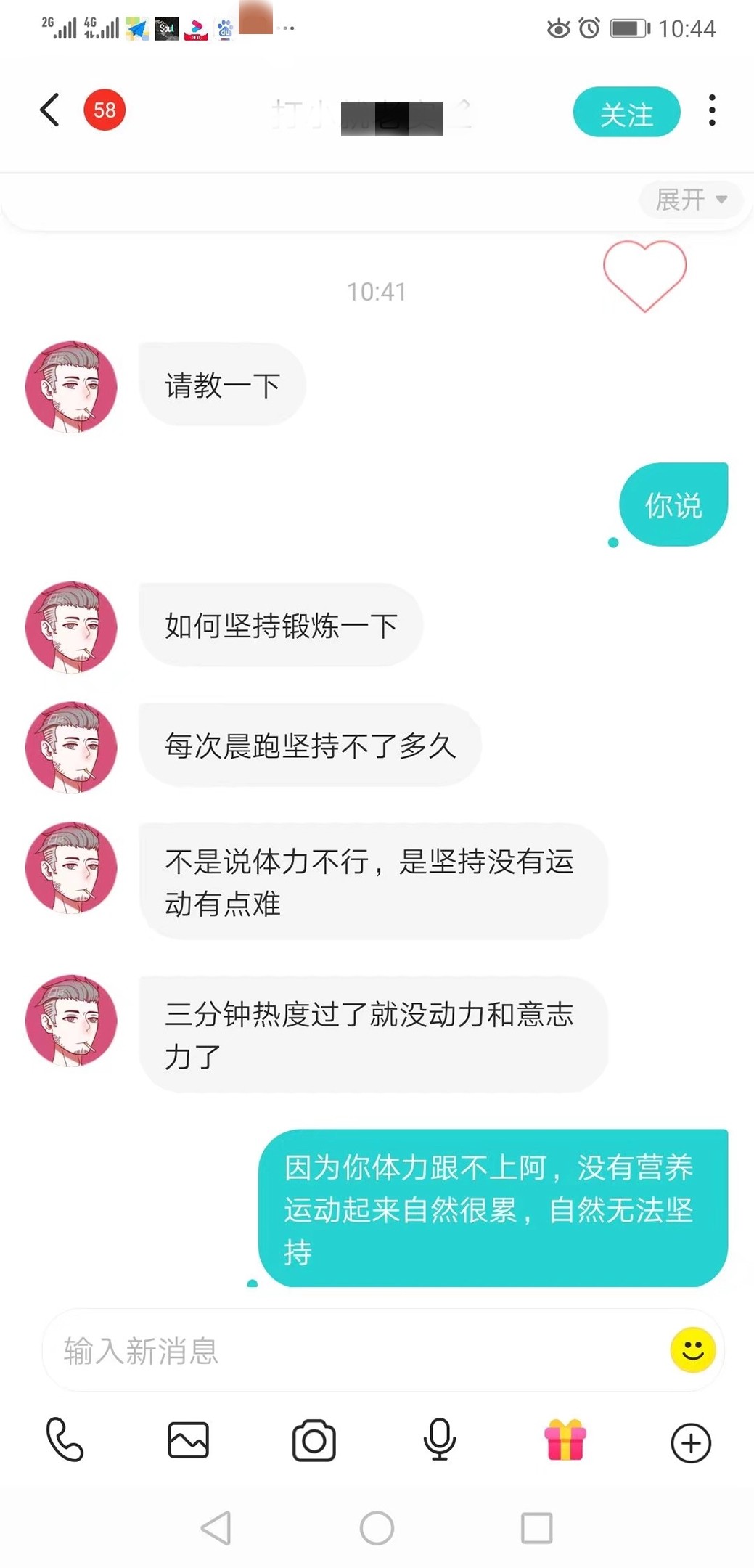
Task: Open system recent apps
Action: tap(536, 1528)
